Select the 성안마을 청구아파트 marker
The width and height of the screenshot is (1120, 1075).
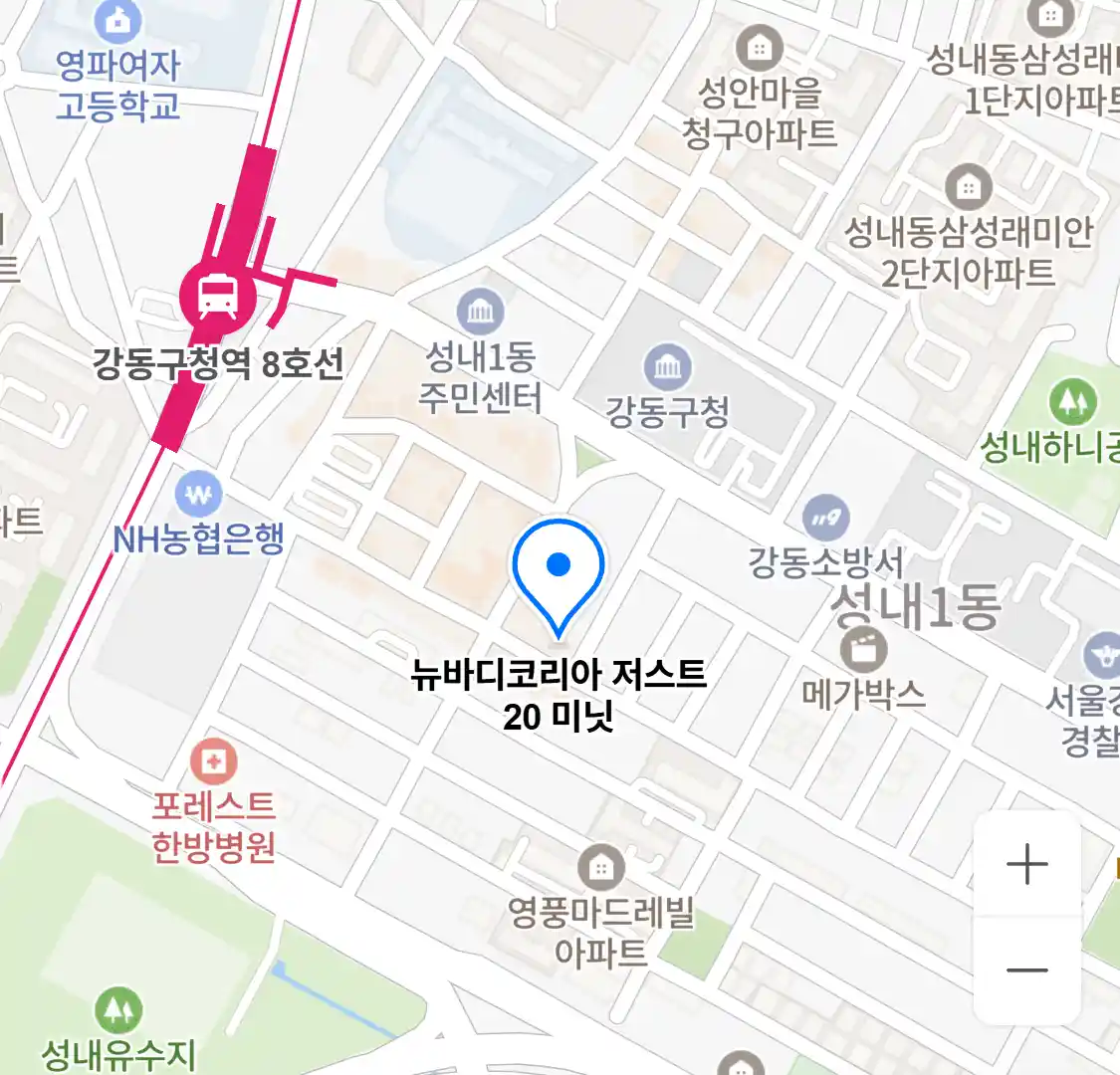[x=759, y=48]
